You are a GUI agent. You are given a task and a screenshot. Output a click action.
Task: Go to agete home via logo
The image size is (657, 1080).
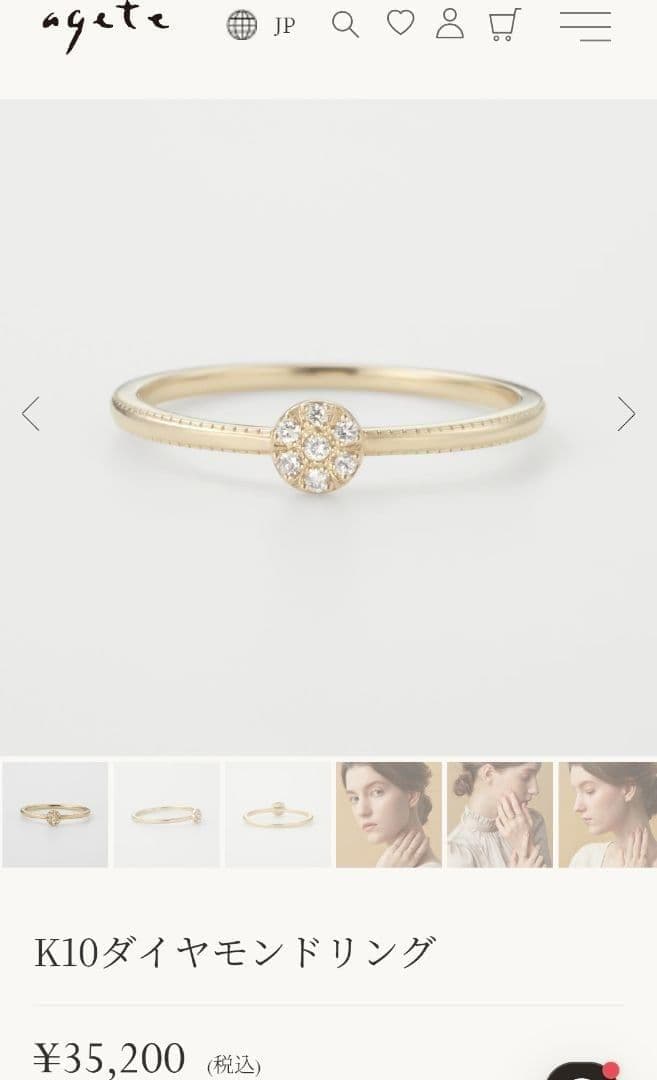pyautogui.click(x=104, y=25)
